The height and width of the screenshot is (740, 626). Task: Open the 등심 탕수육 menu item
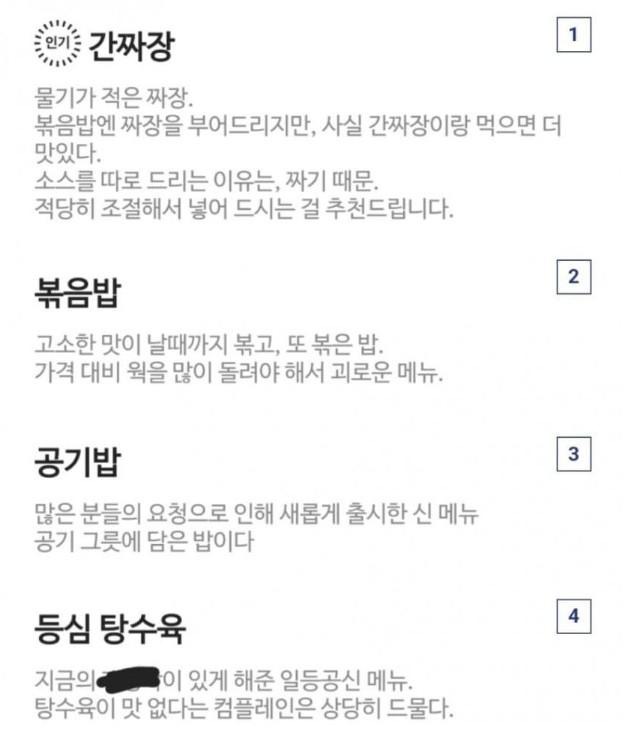pos(110,629)
